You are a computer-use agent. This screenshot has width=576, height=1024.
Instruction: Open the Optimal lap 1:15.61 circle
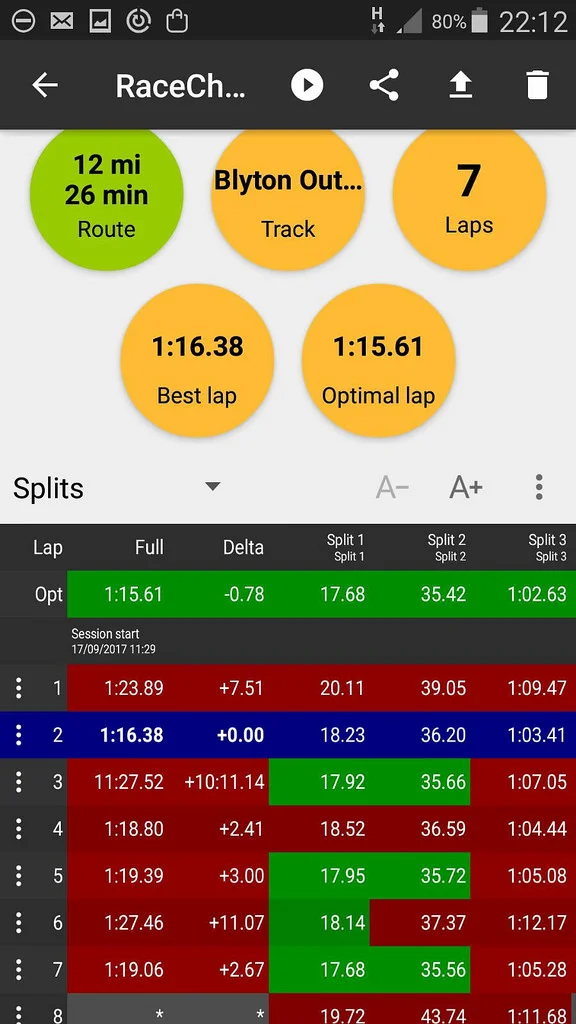coord(379,360)
